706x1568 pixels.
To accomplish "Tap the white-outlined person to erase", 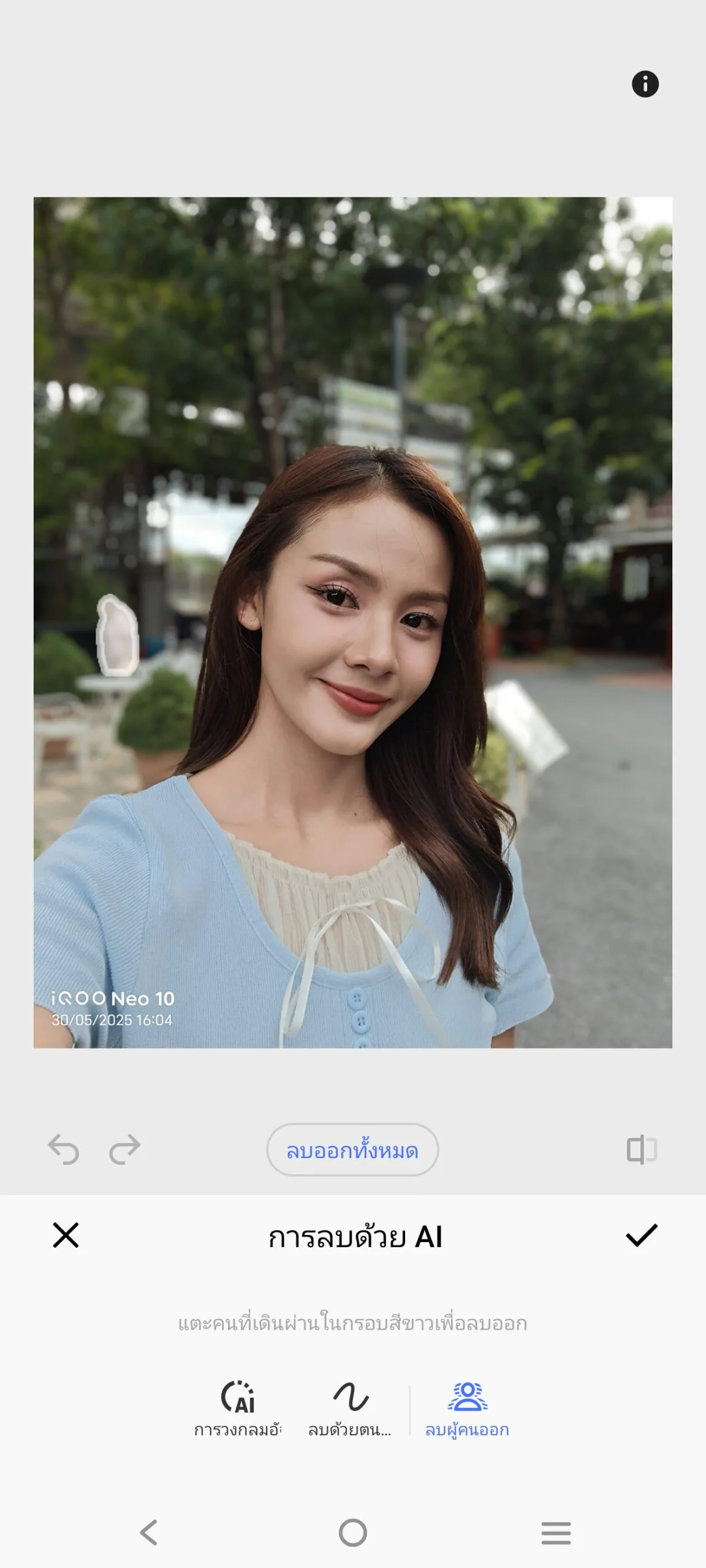I will click(116, 635).
